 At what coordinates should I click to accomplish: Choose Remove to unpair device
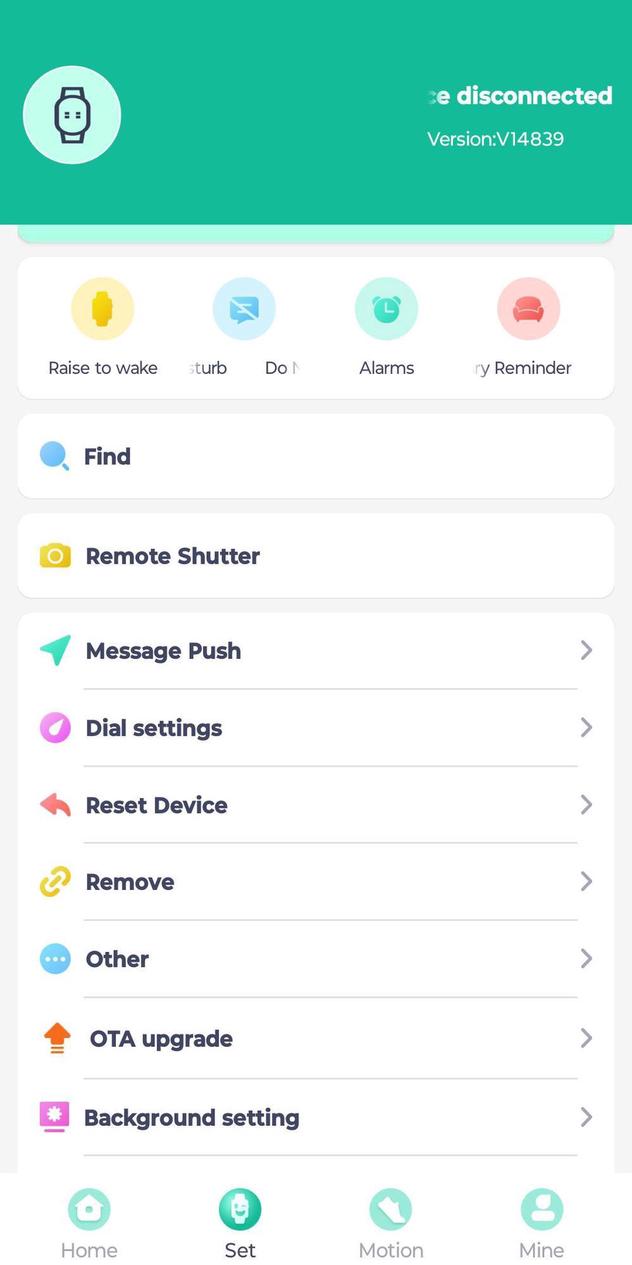coord(315,882)
